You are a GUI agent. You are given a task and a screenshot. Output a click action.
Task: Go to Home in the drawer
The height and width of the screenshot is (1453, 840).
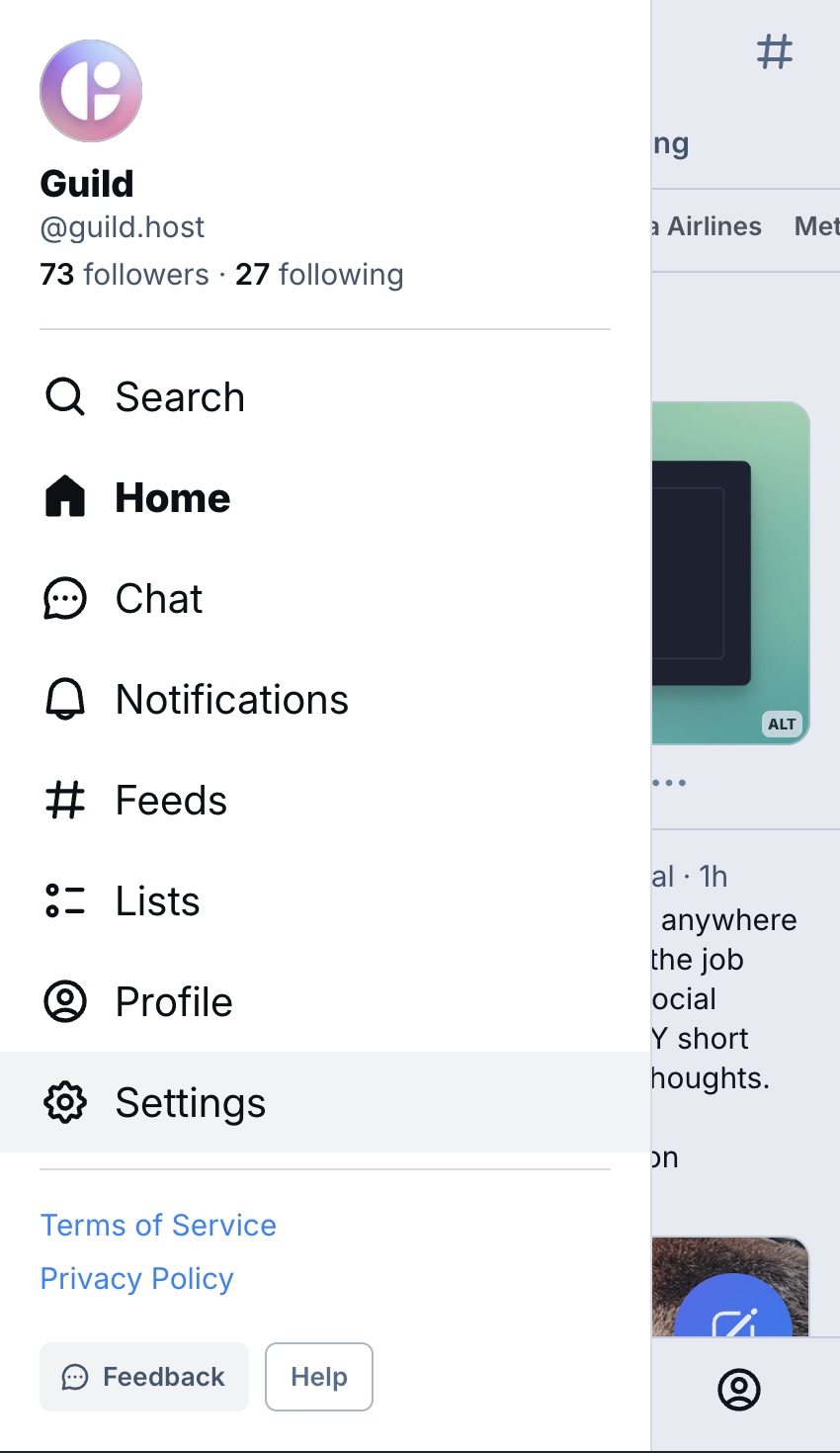pos(172,498)
